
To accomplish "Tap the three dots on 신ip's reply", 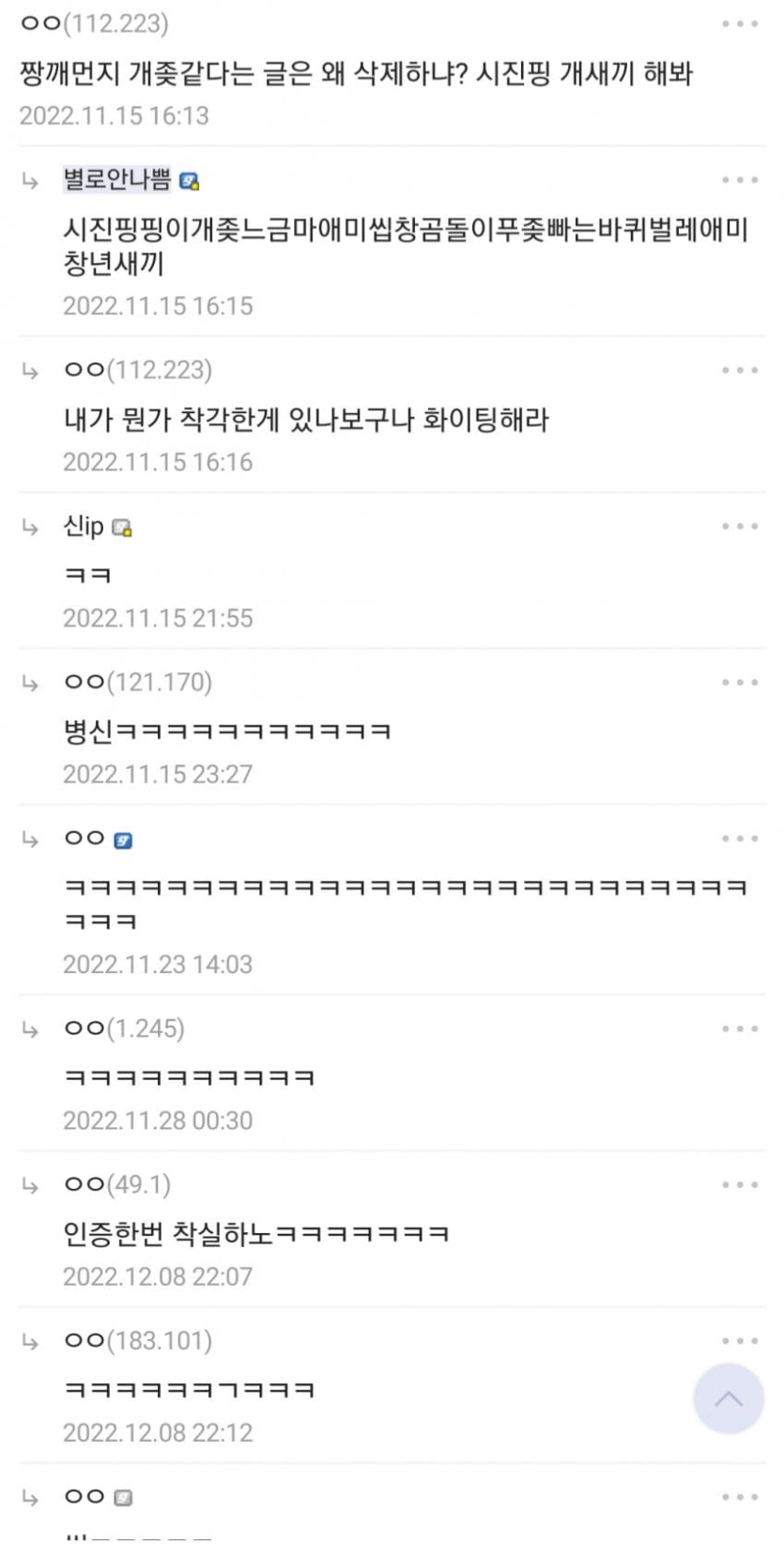I will pyautogui.click(x=740, y=526).
